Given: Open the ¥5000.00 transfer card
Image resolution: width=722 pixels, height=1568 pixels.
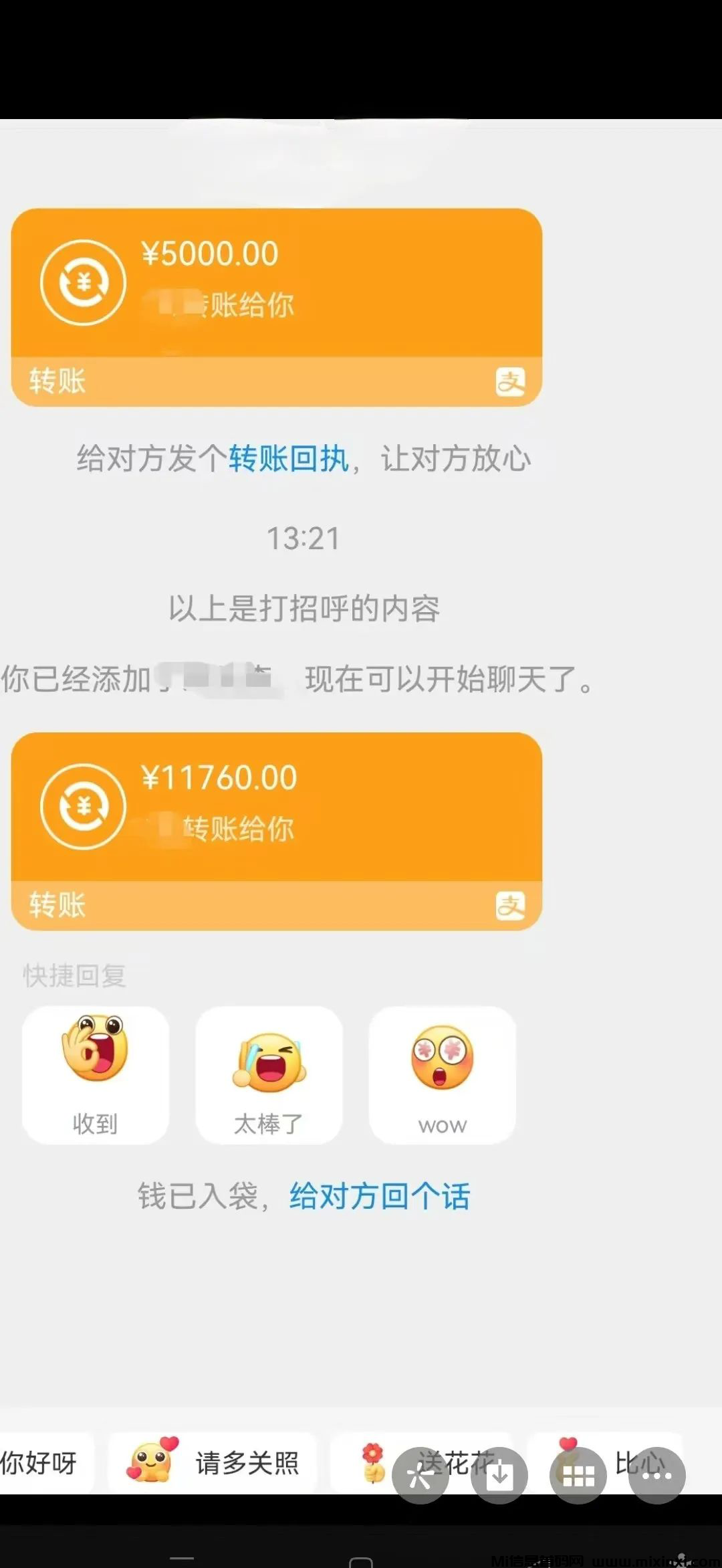Looking at the screenshot, I should point(276,306).
